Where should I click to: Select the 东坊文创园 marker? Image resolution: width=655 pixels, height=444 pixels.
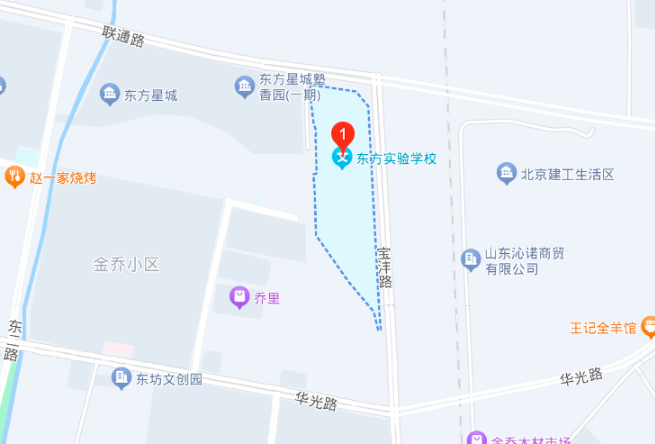(x=122, y=378)
